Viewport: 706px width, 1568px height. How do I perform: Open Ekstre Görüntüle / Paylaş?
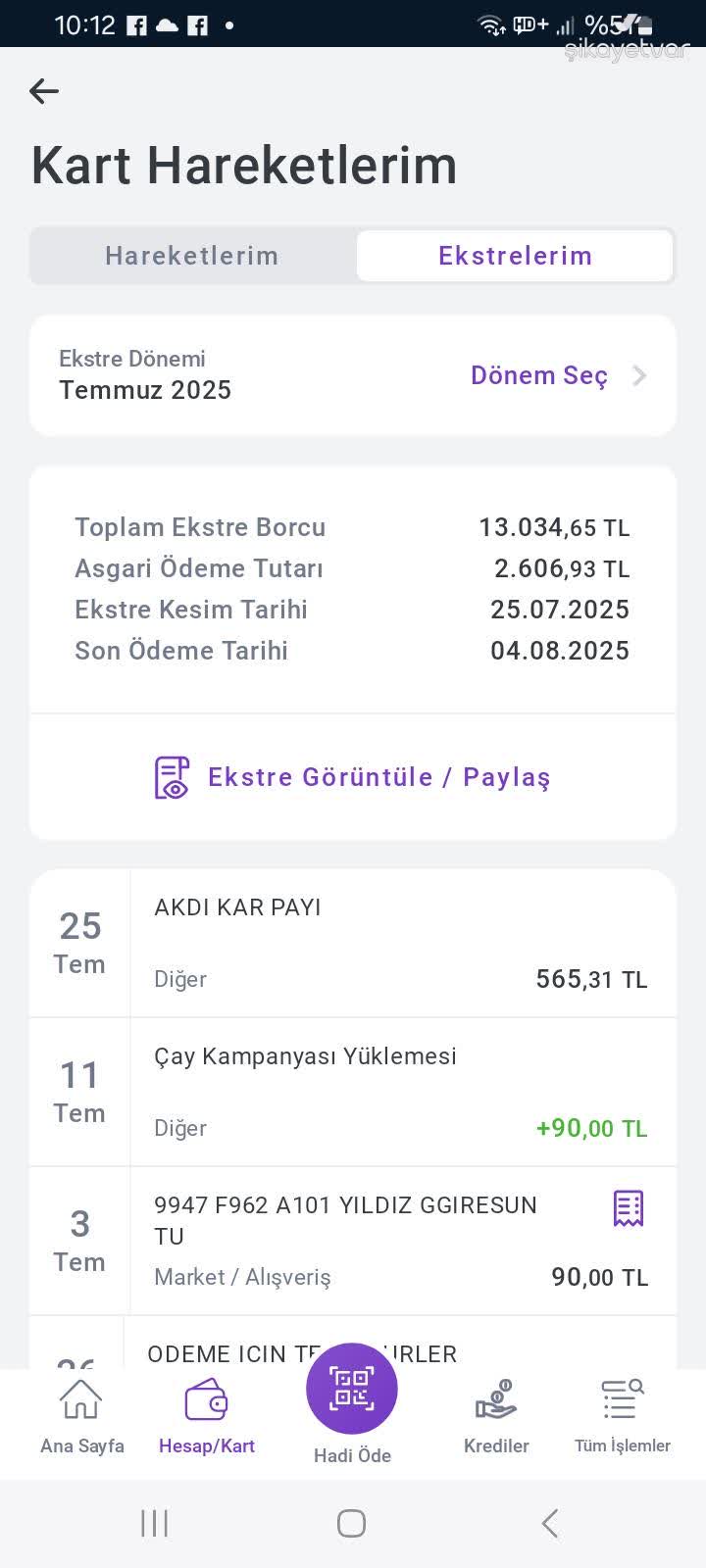point(378,776)
